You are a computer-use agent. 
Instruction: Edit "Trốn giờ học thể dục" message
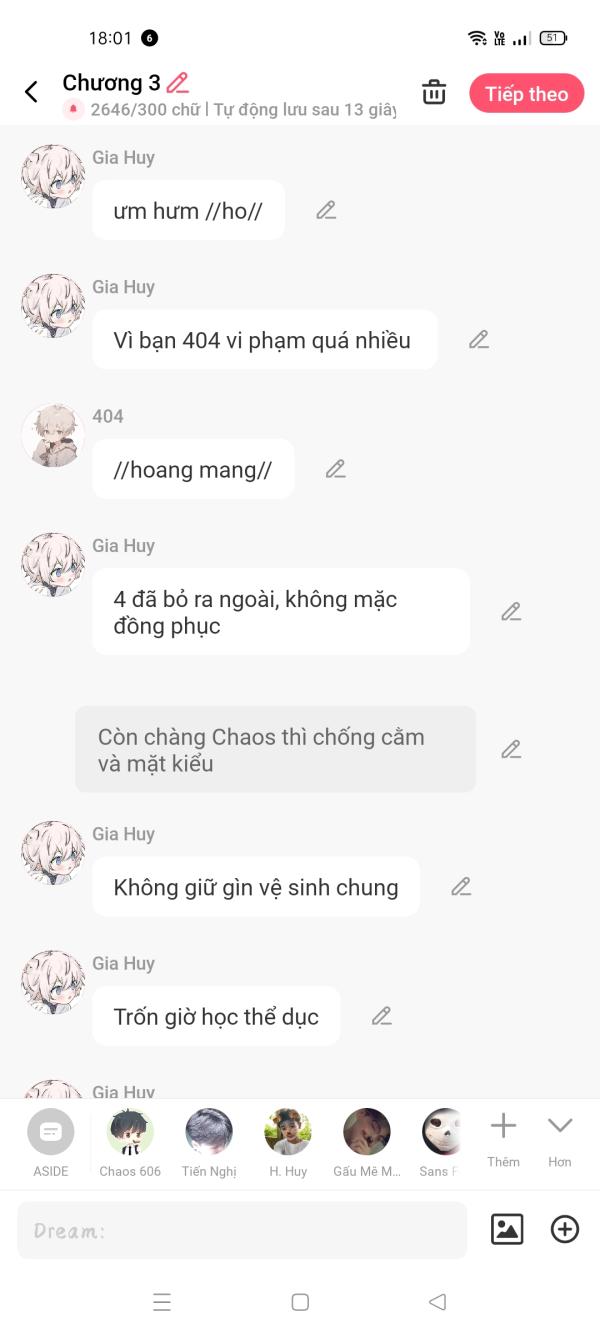(x=382, y=1016)
